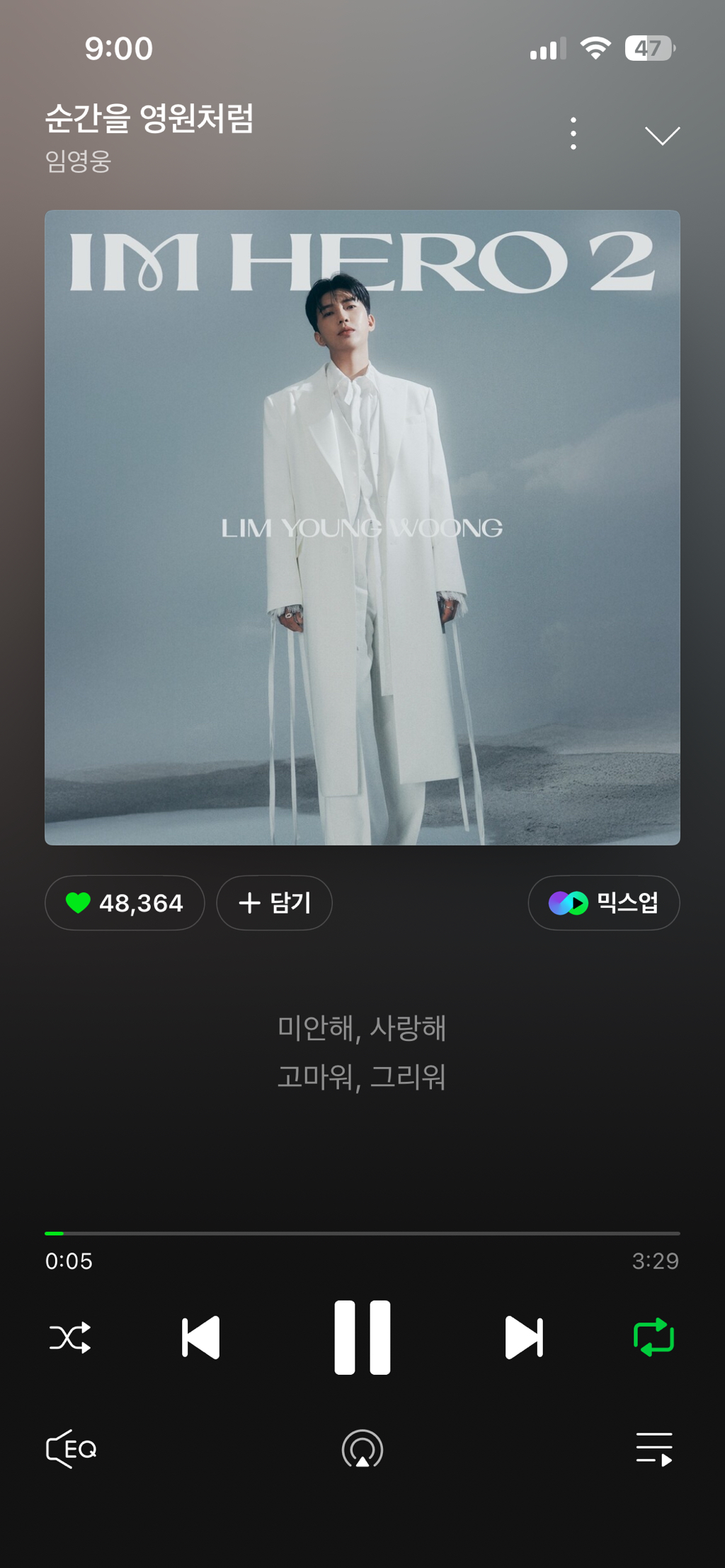Tap the like heart showing 48,364
This screenshot has height=1568, width=725.
tap(125, 903)
